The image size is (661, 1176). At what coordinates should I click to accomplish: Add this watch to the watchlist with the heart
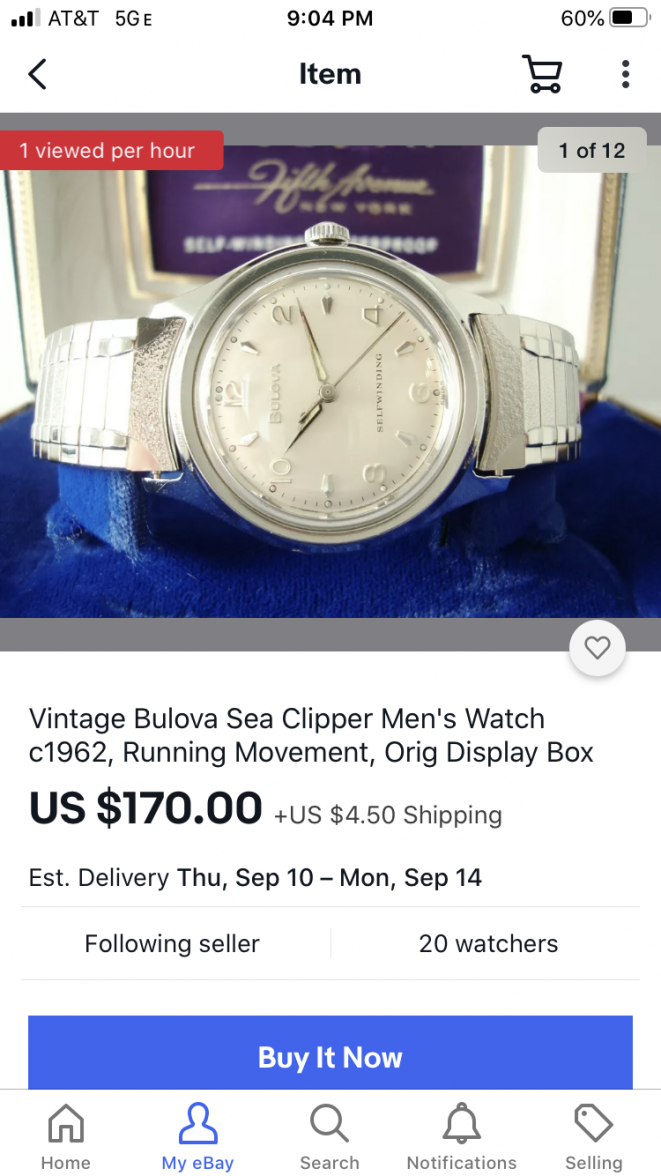597,648
